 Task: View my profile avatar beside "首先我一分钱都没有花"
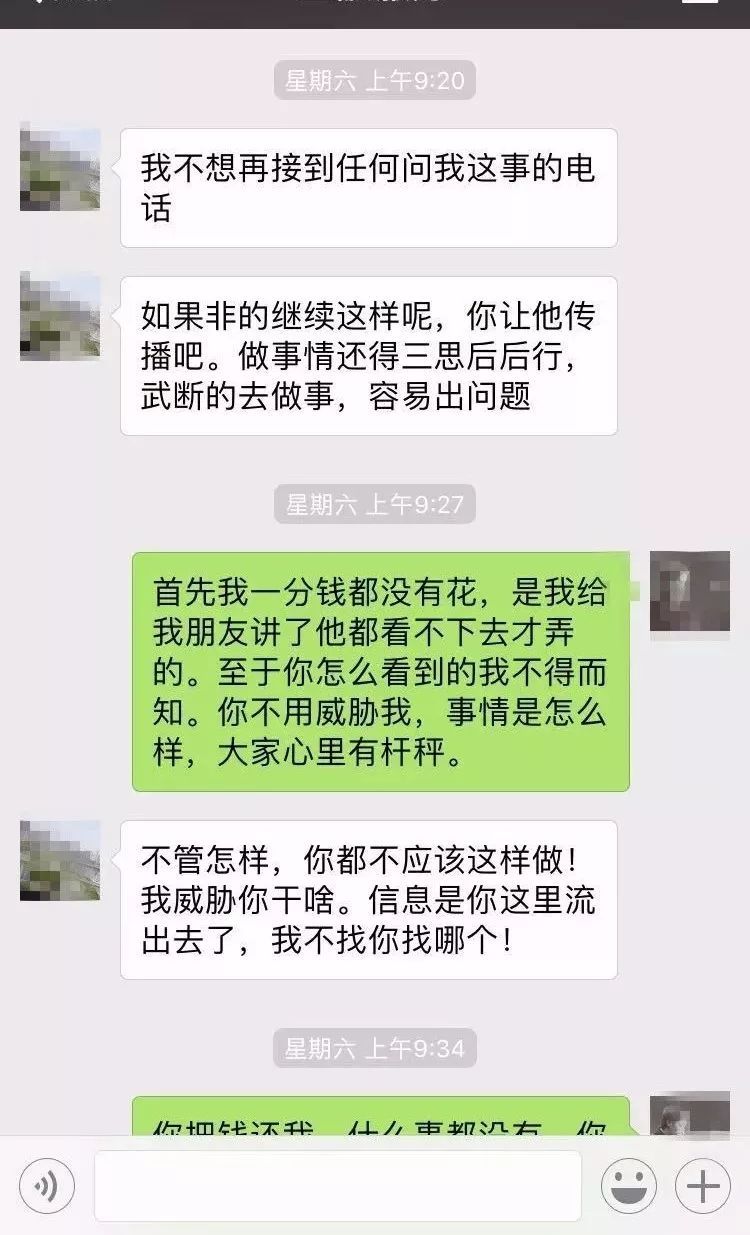tap(690, 591)
